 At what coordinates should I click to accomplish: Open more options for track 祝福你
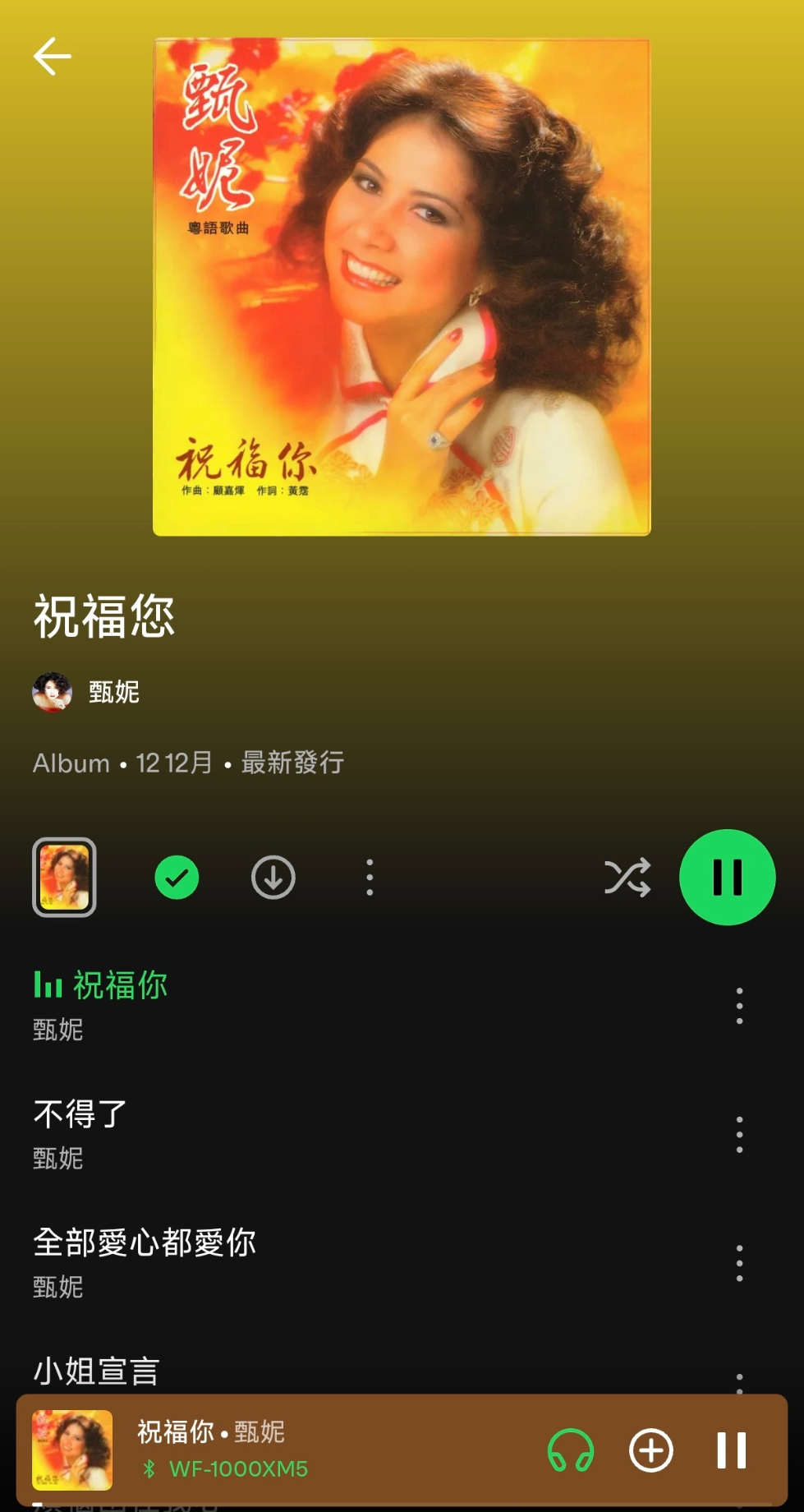click(739, 1006)
